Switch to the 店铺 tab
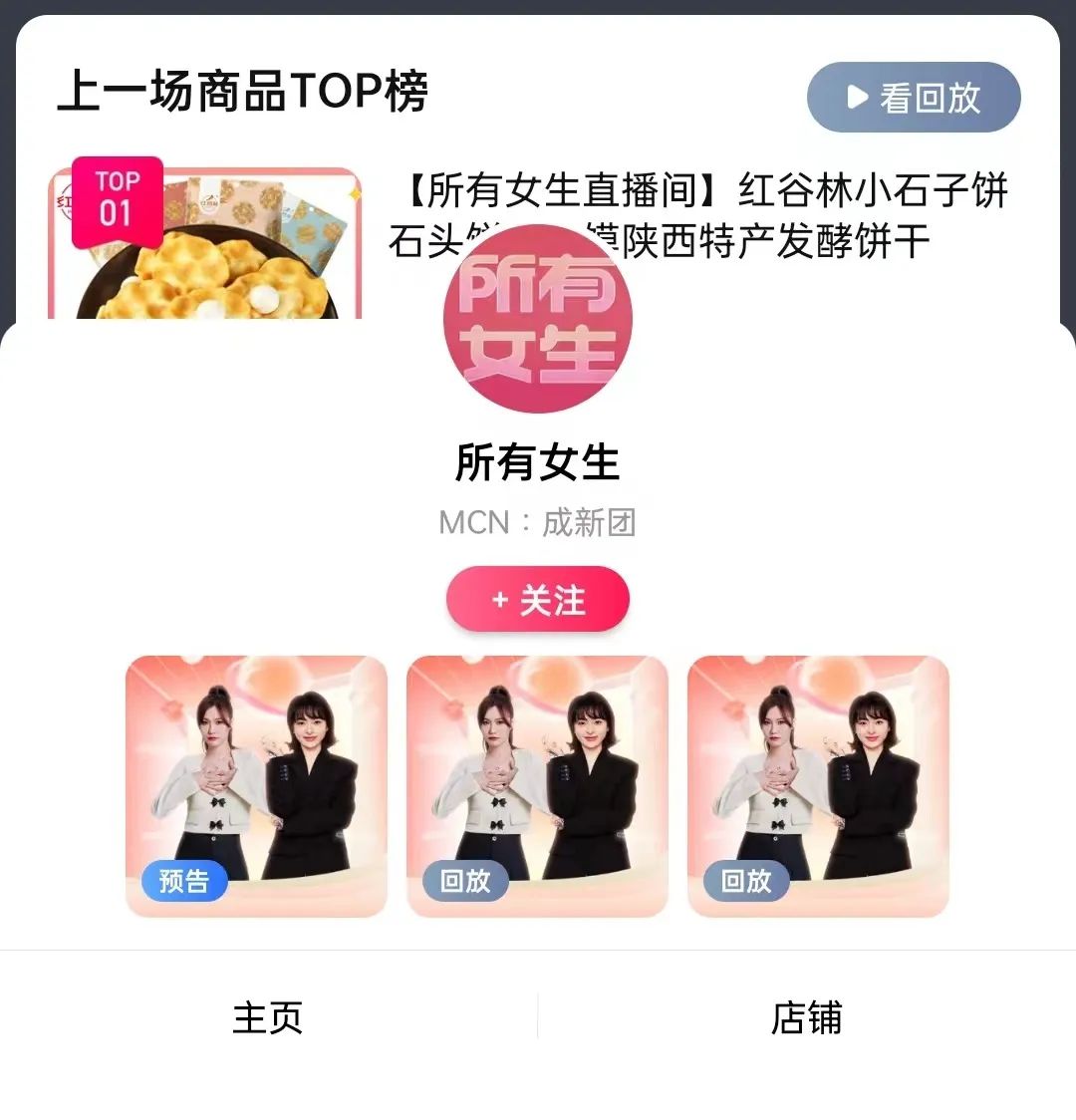1076x1120 pixels. (806, 1017)
